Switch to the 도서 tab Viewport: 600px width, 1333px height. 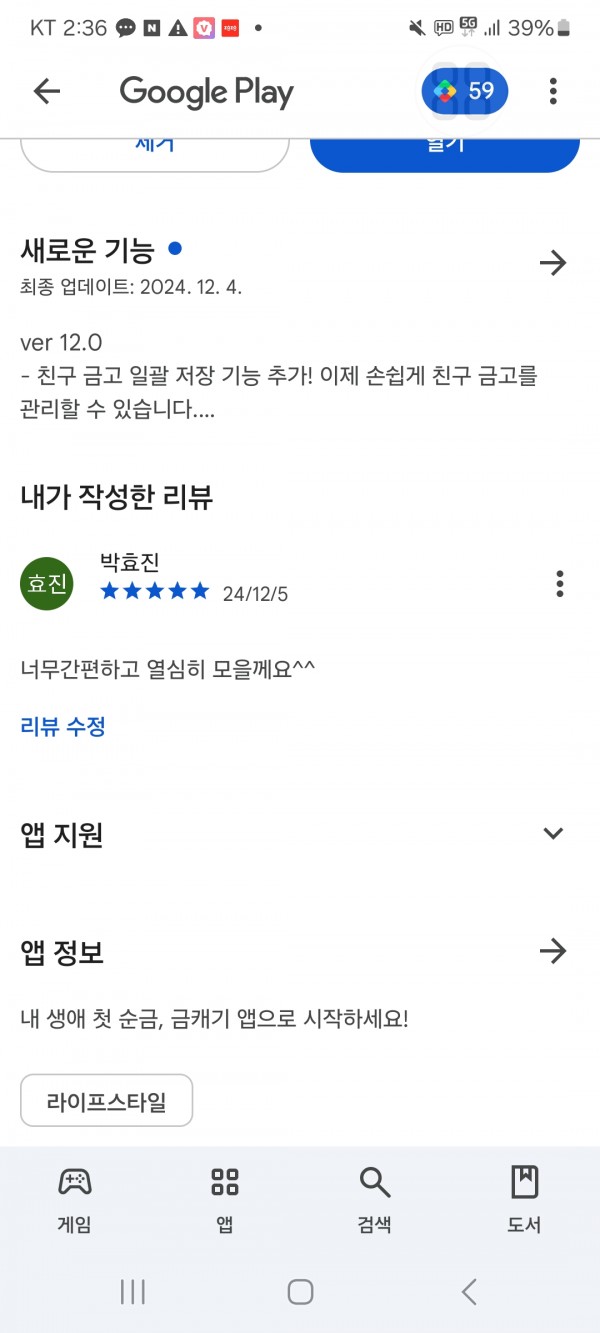click(525, 1199)
